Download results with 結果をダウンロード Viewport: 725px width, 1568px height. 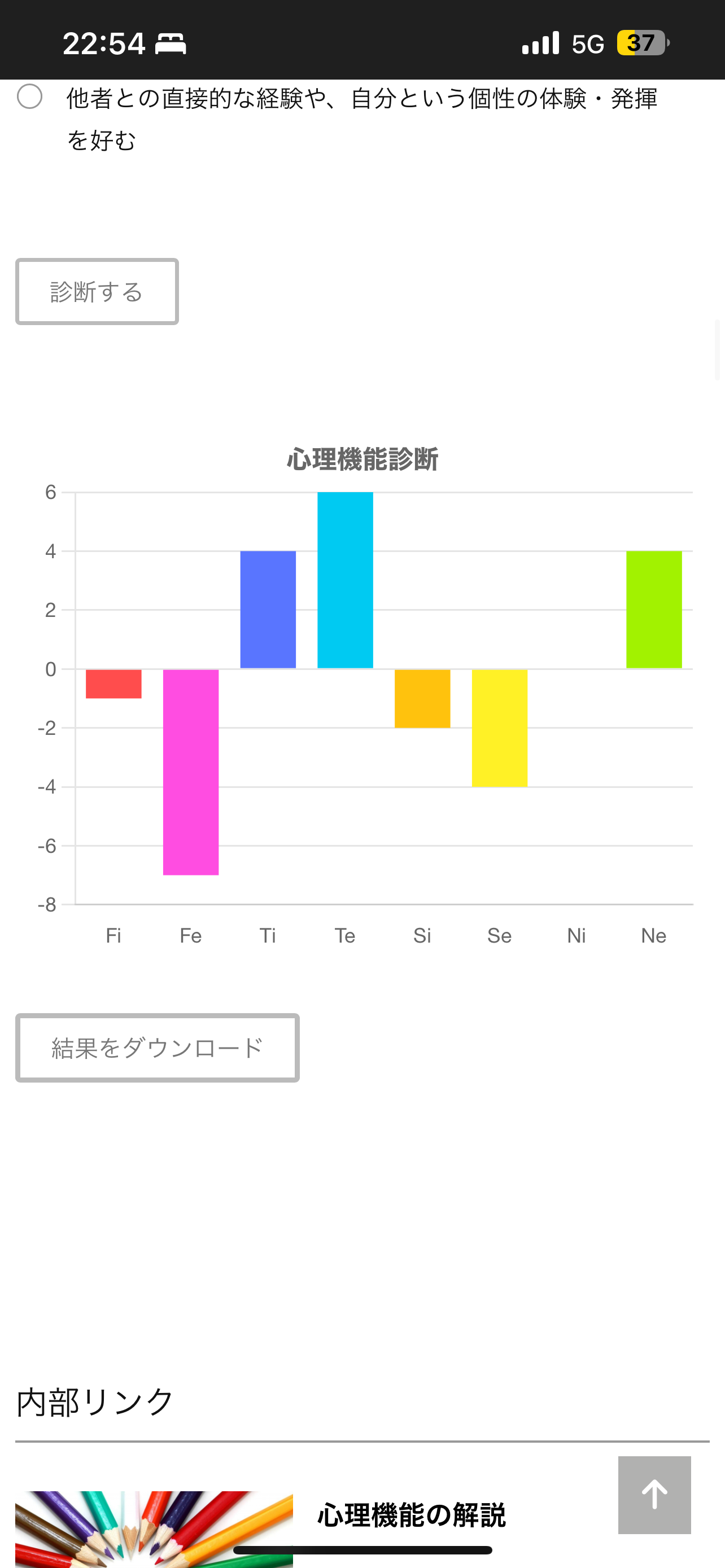(157, 1048)
